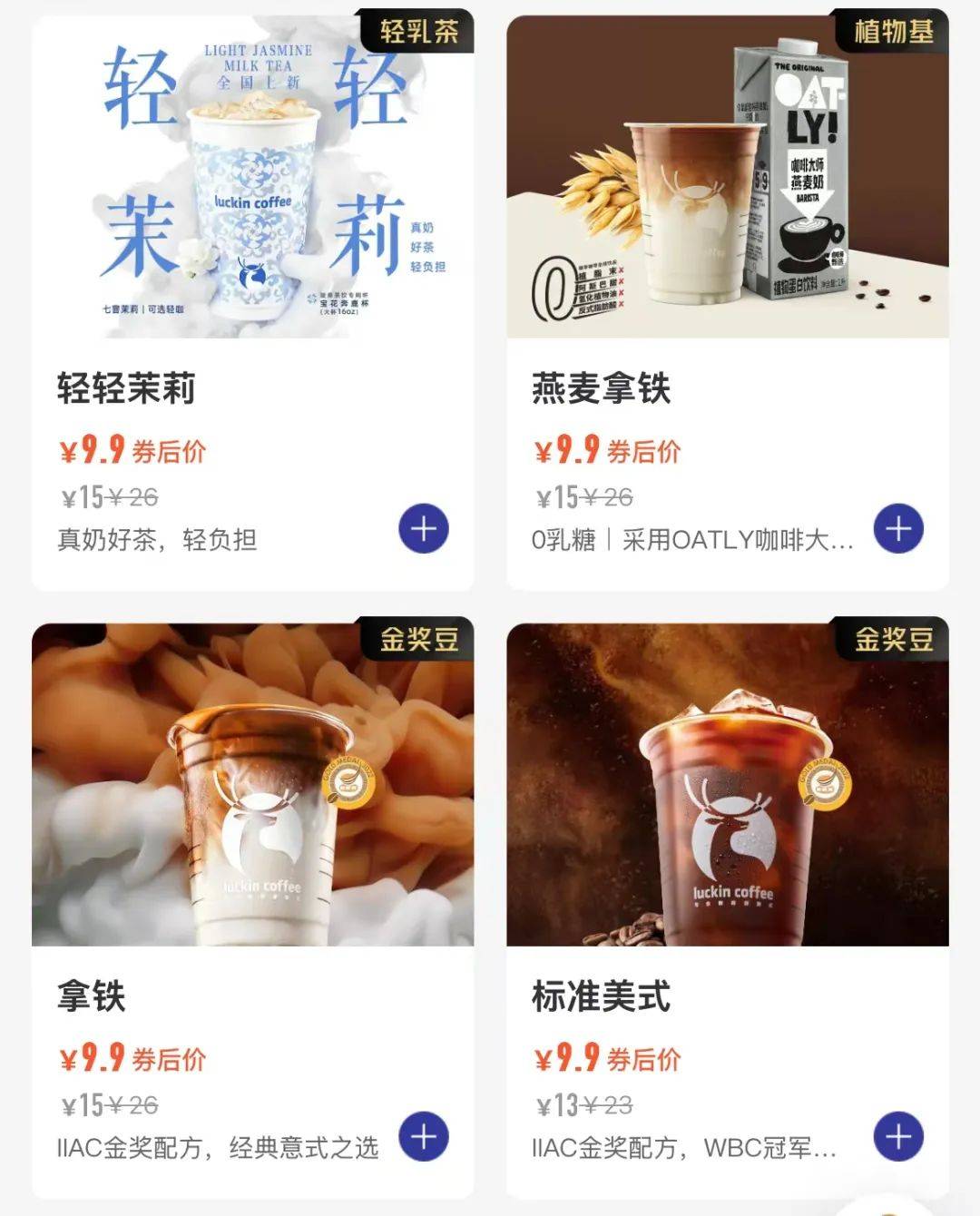Add 轻轻茉莉 to the cart

pyautogui.click(x=424, y=529)
